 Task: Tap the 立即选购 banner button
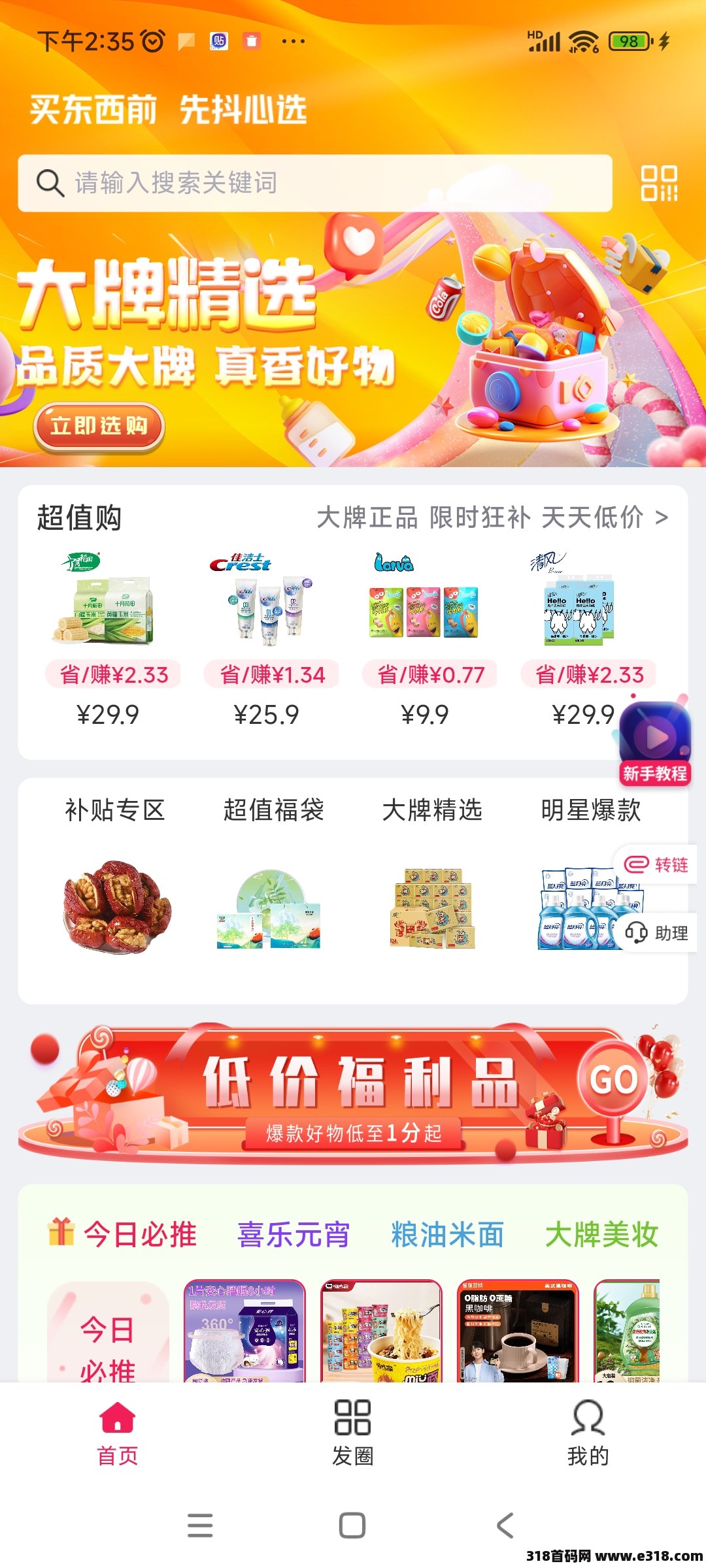[x=99, y=426]
